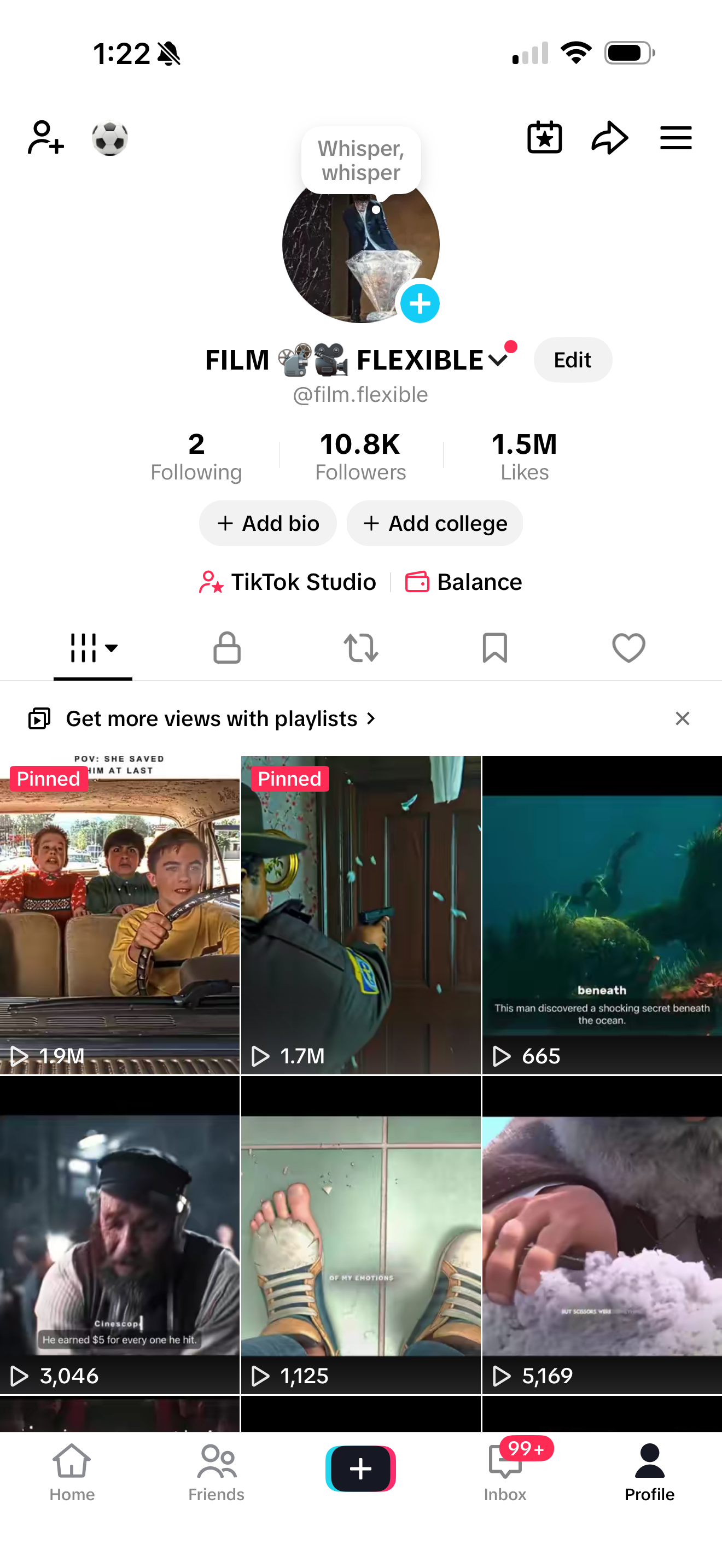
Task: Share this profile
Action: click(609, 138)
